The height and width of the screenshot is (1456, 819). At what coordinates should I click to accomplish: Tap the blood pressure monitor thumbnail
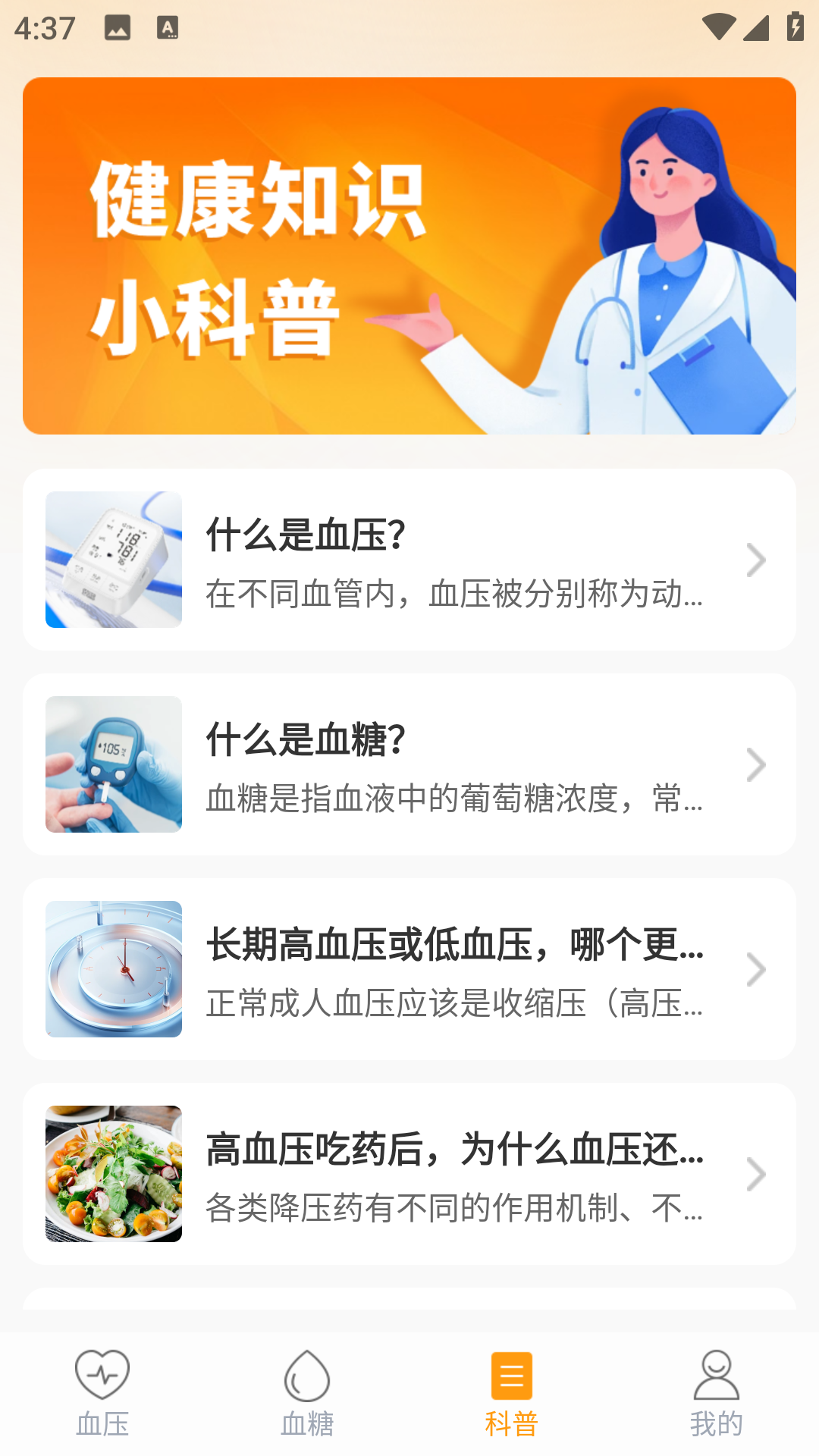114,560
